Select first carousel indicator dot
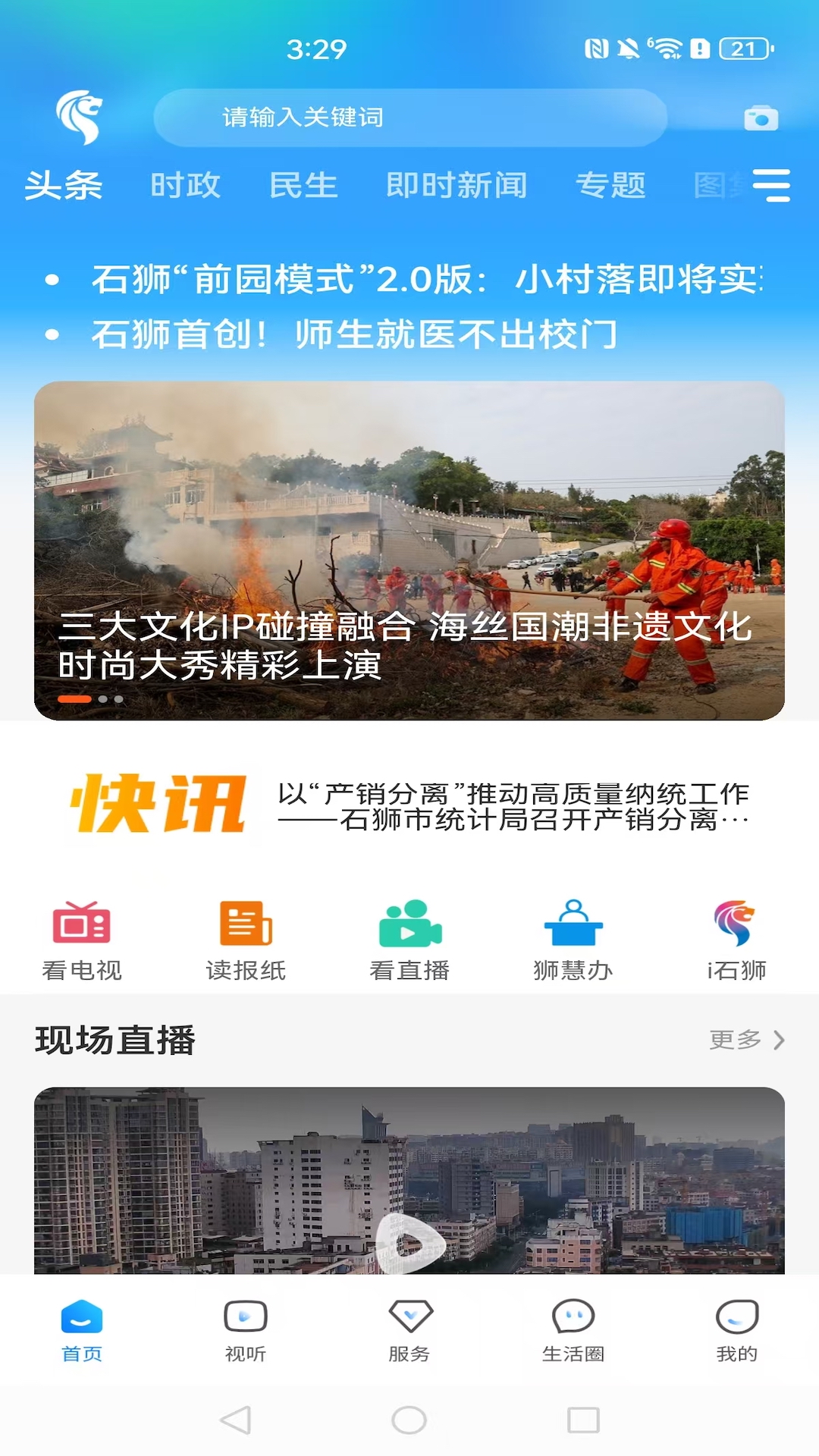 click(x=76, y=698)
